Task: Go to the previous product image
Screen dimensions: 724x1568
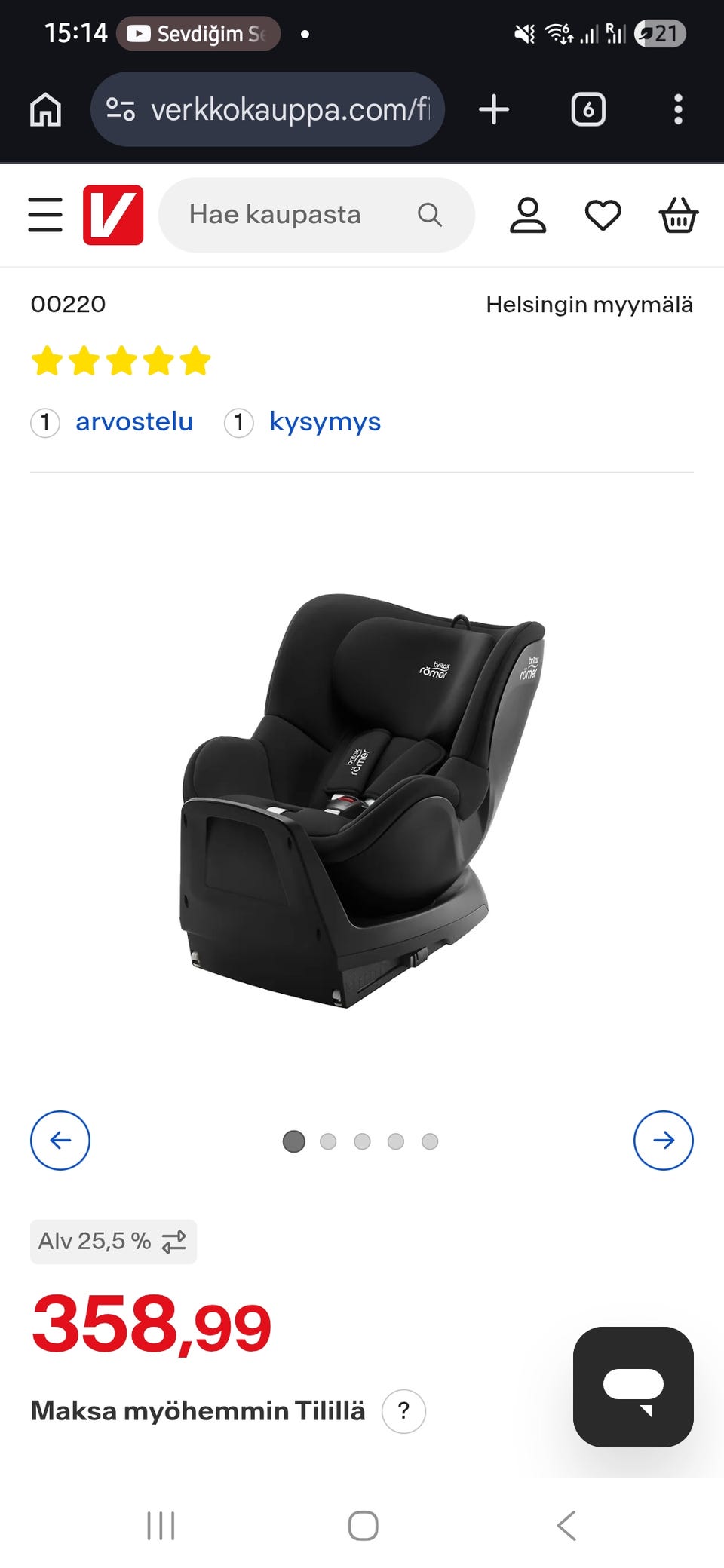Action: point(60,1141)
